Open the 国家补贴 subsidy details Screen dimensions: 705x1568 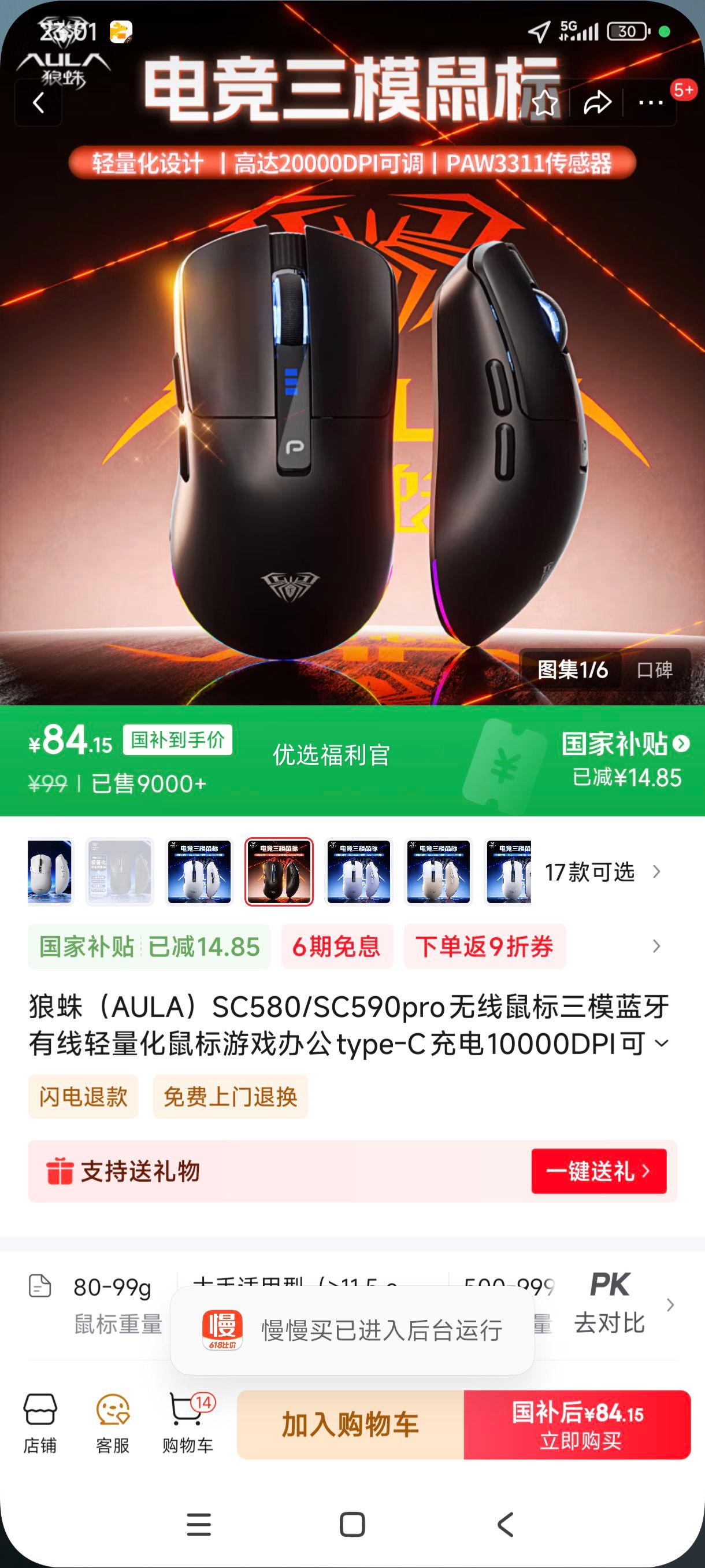coord(625,744)
